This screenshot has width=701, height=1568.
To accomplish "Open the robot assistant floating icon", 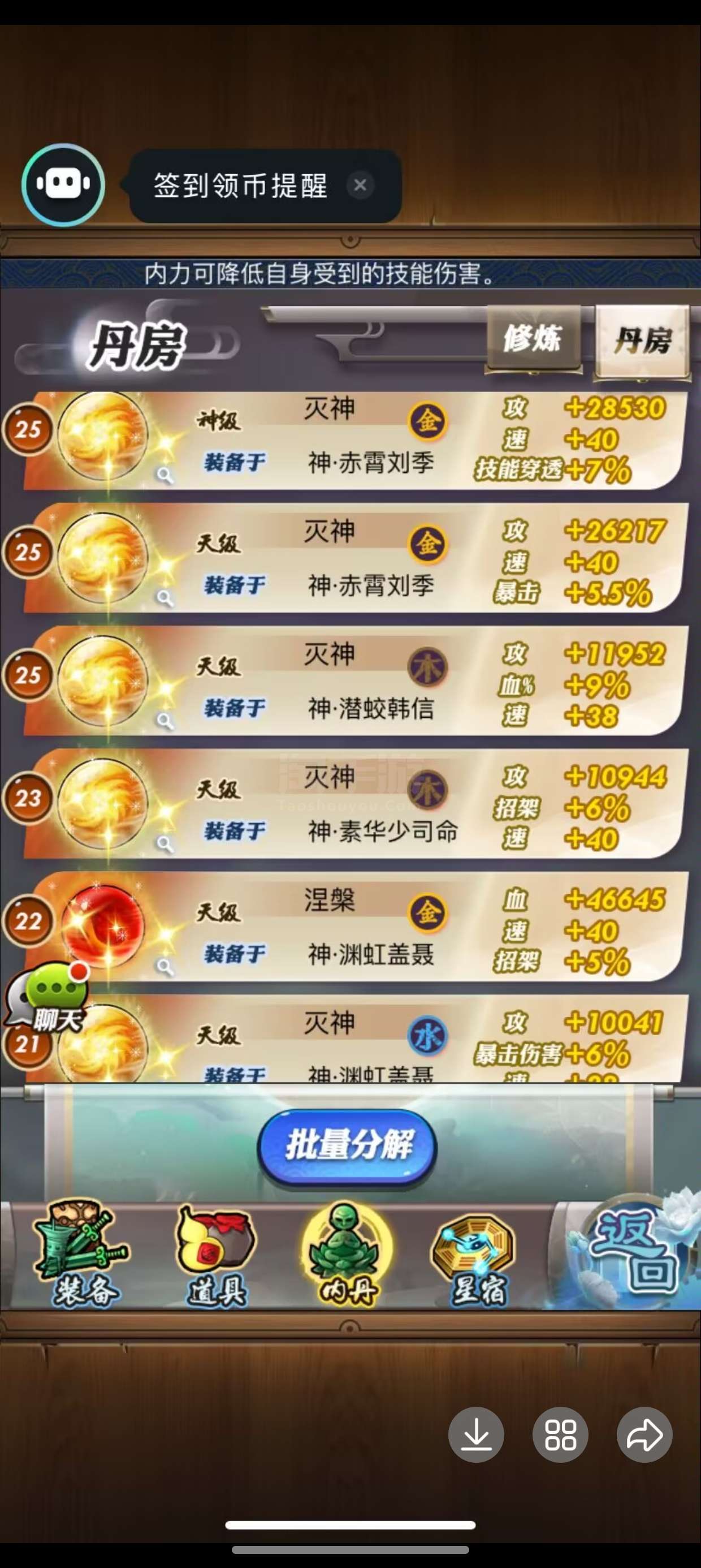I will pos(63,185).
